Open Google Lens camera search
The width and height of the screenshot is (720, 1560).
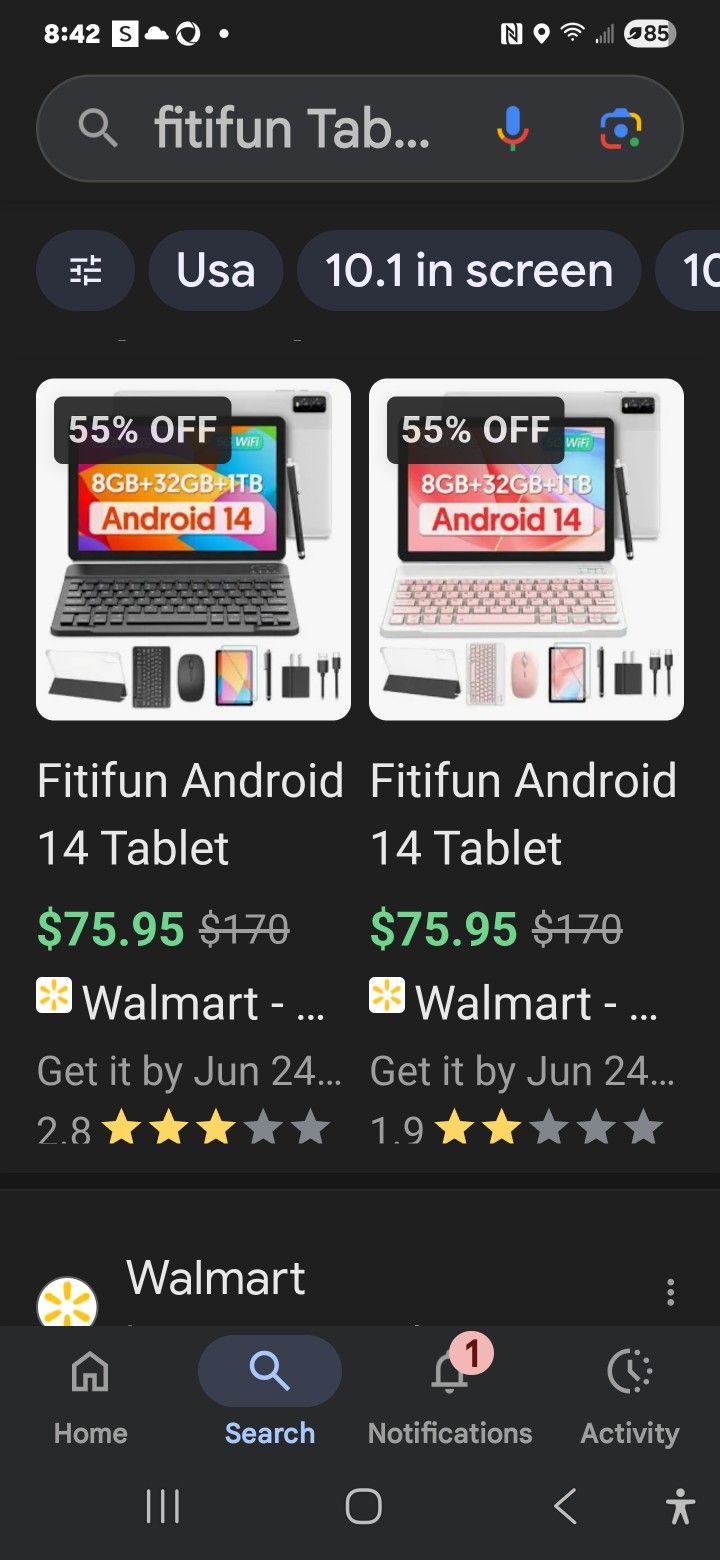(x=620, y=129)
